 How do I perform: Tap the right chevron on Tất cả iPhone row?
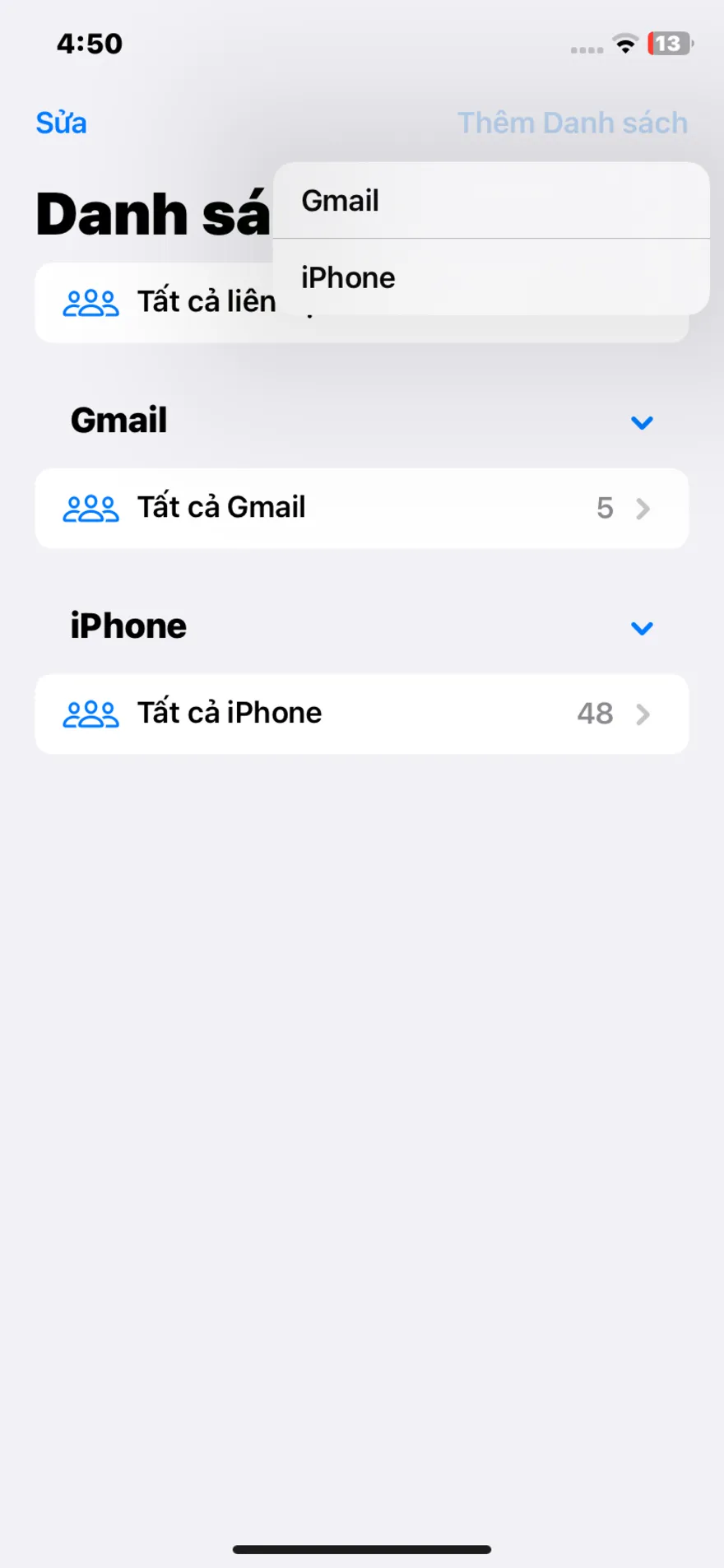(644, 714)
